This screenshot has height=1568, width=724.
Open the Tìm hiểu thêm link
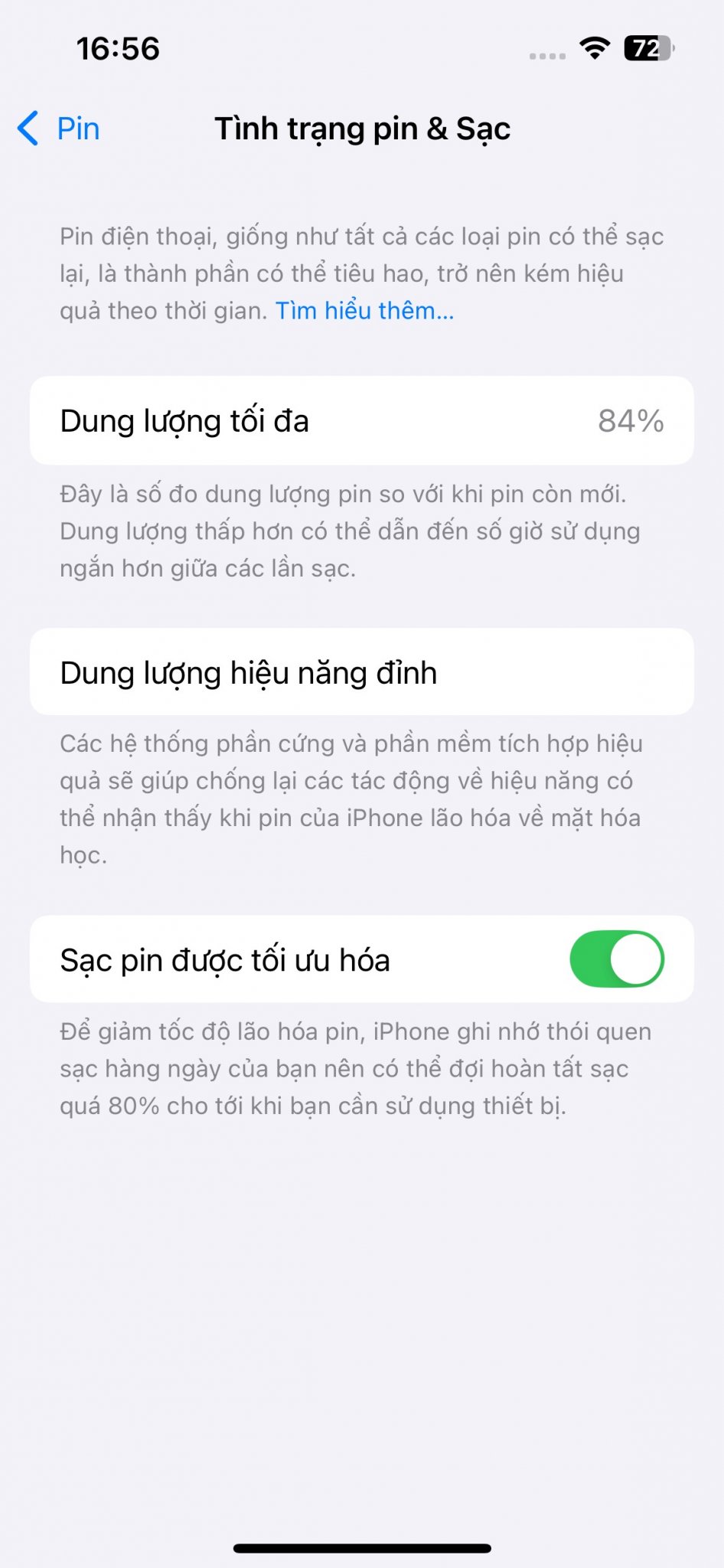[364, 311]
